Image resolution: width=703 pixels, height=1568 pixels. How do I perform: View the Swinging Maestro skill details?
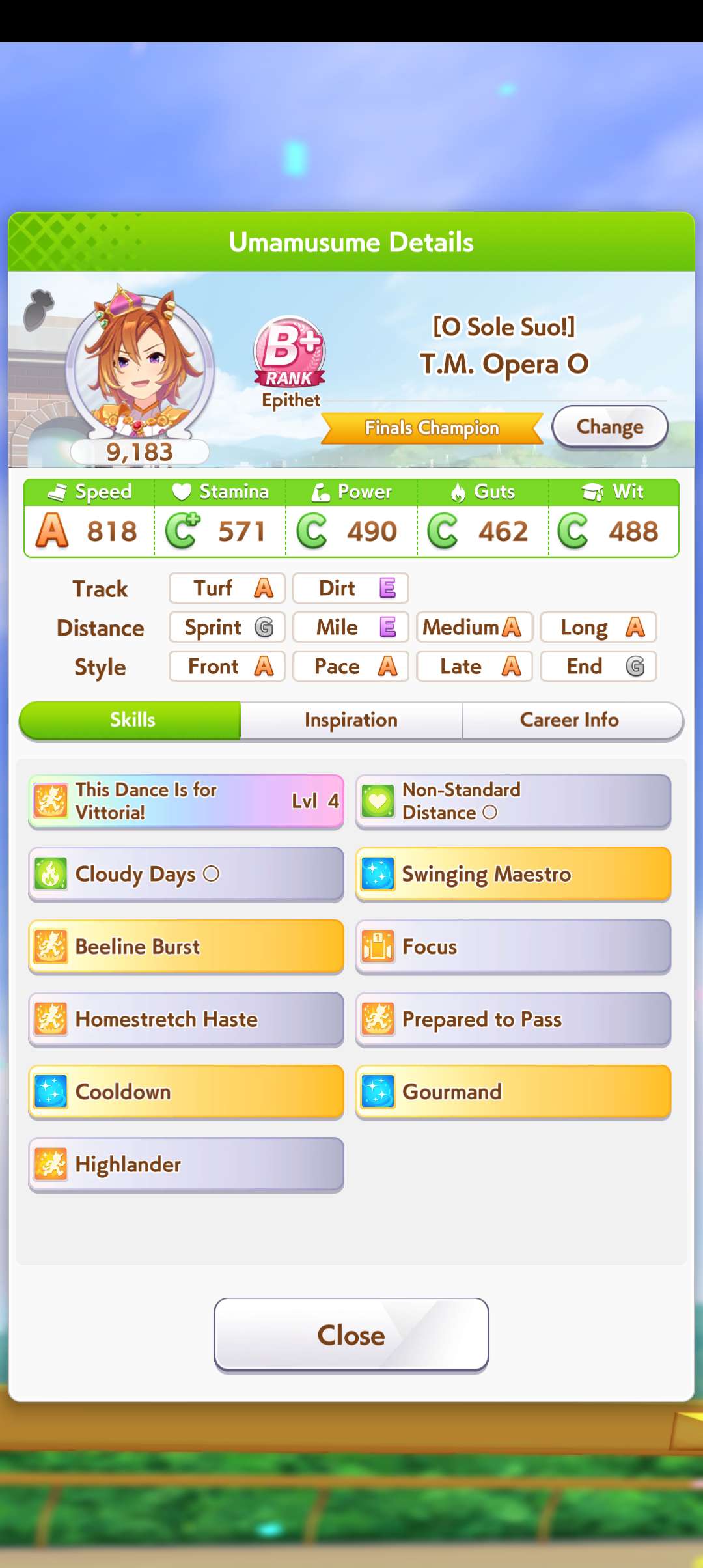pos(513,874)
